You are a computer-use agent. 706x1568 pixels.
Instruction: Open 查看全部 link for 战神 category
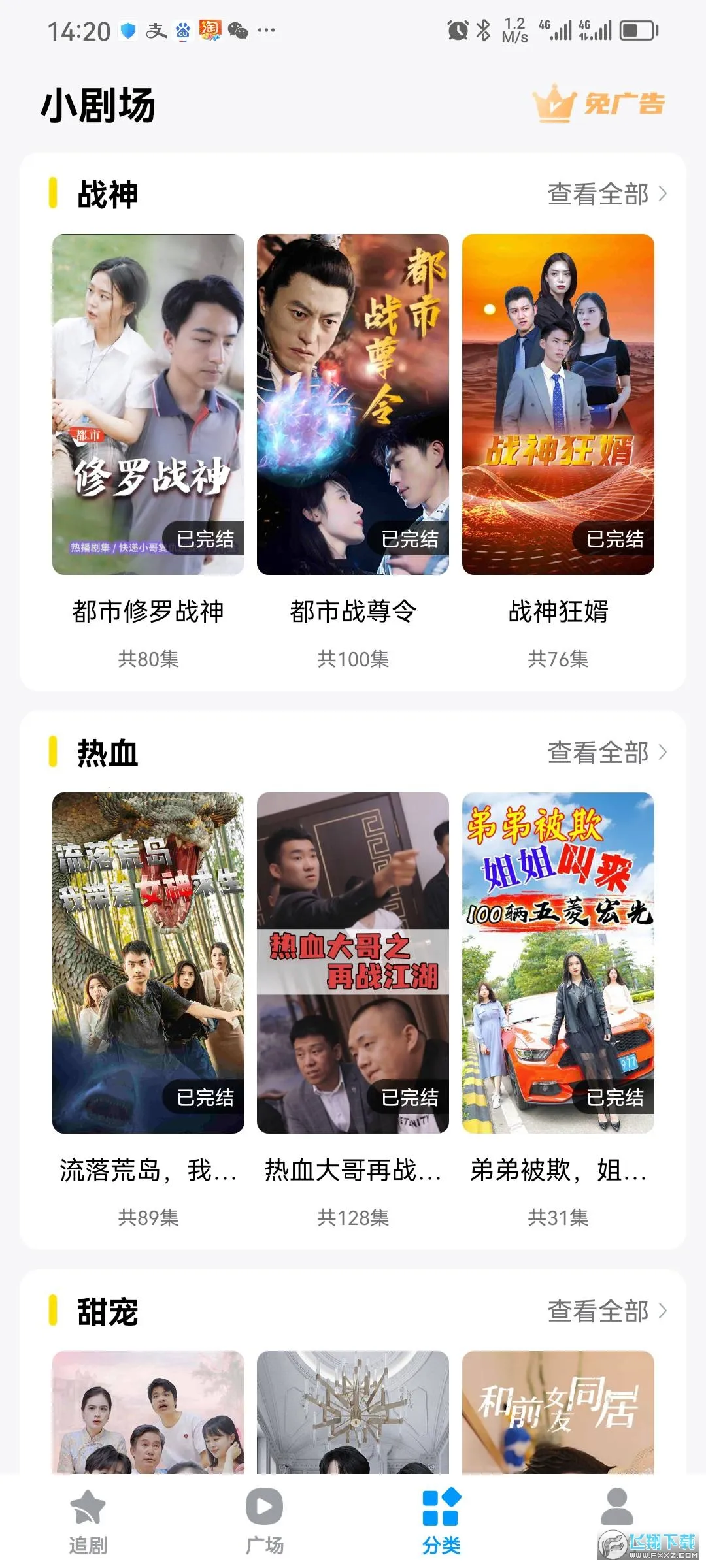pos(598,194)
